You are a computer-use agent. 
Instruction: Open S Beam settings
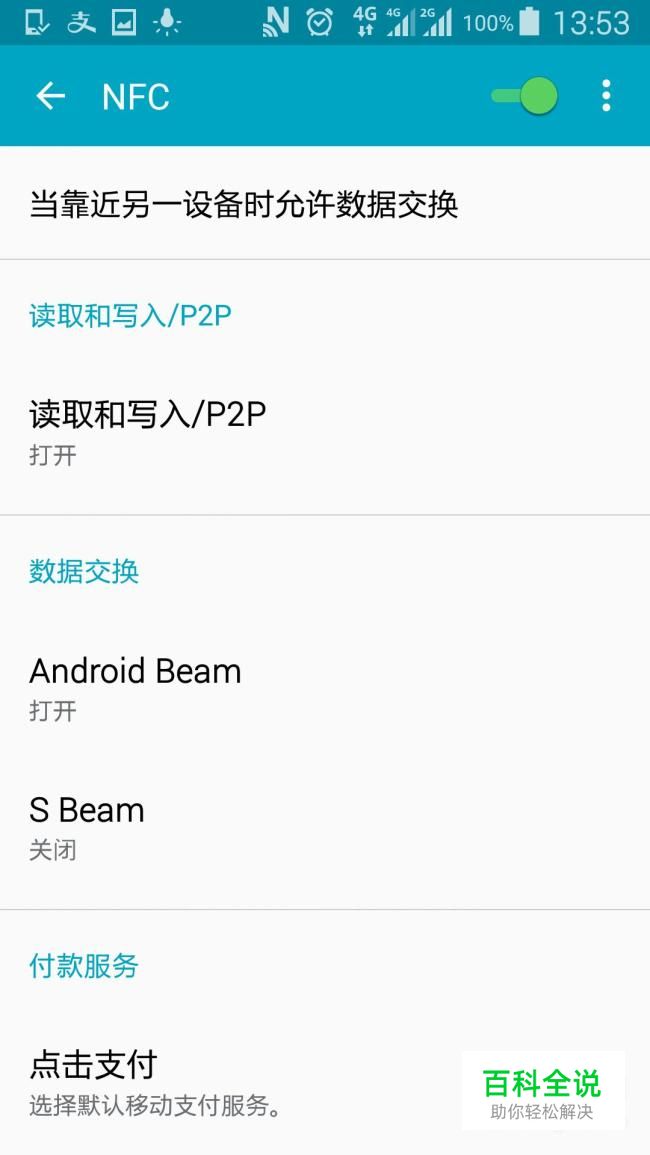click(325, 827)
